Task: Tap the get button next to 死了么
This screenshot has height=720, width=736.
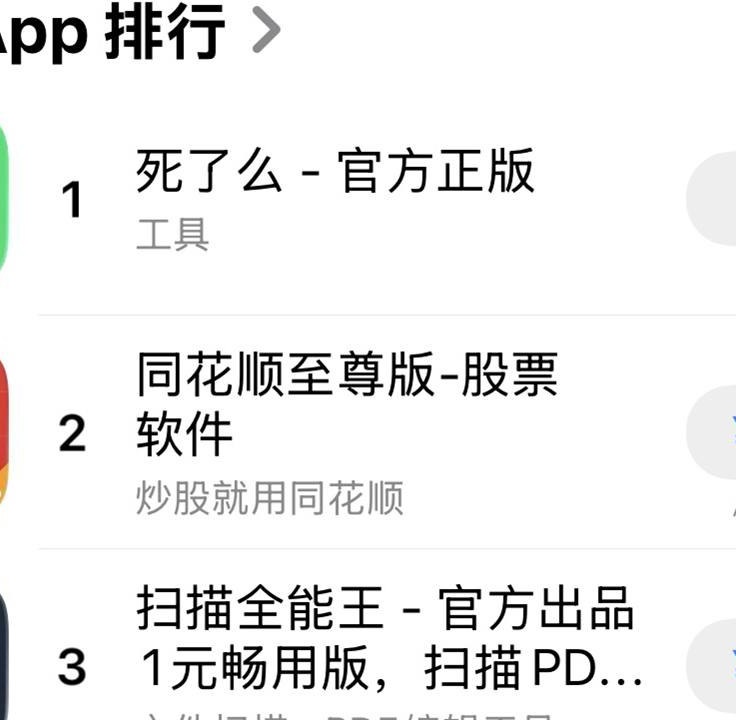Action: click(715, 199)
